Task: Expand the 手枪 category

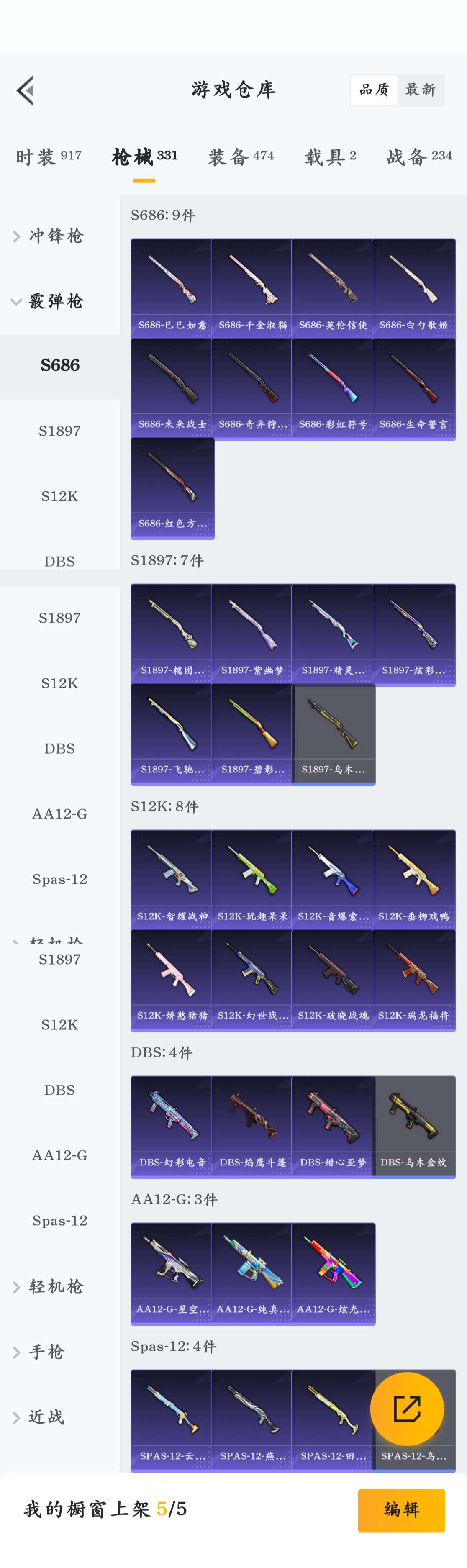Action: (46, 1352)
